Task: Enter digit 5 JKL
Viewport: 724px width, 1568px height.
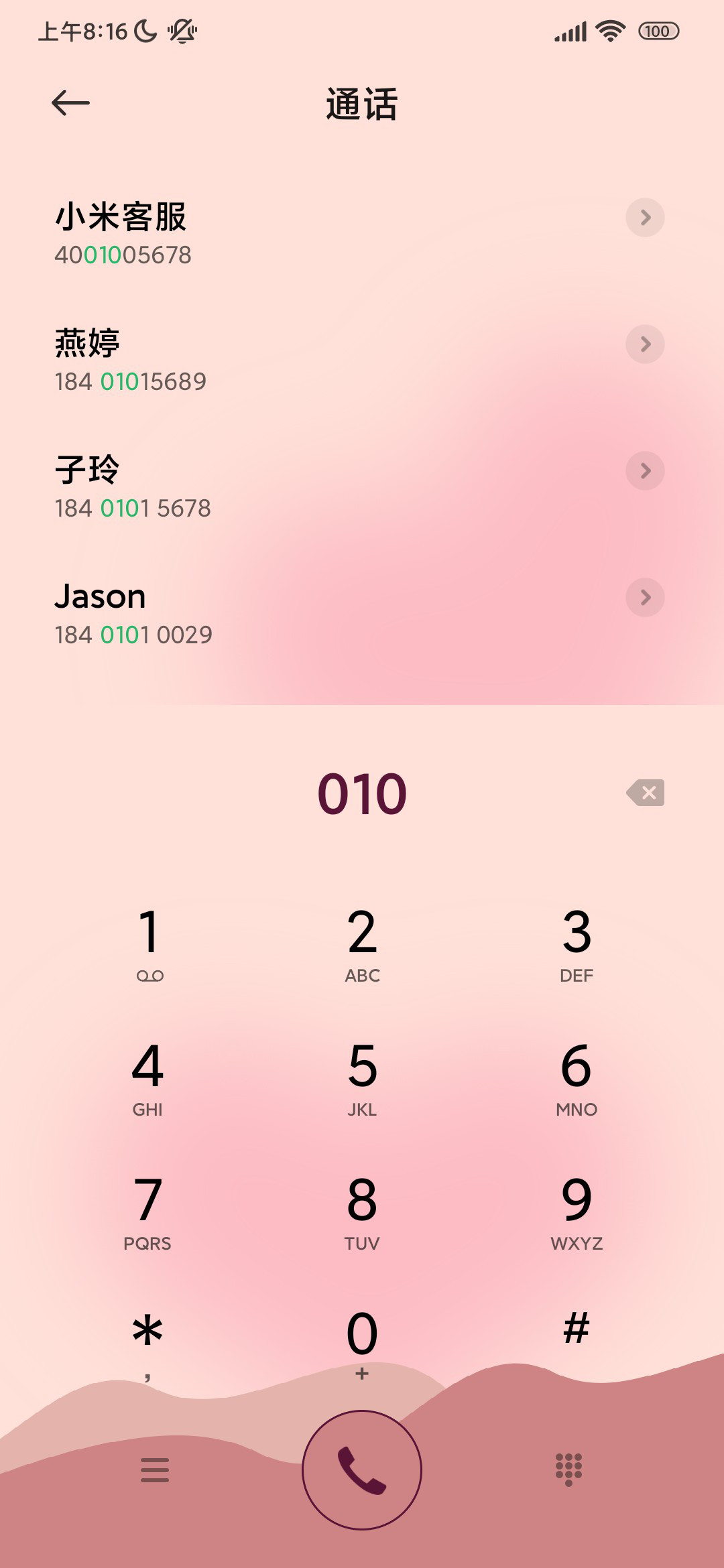Action: [362, 1079]
